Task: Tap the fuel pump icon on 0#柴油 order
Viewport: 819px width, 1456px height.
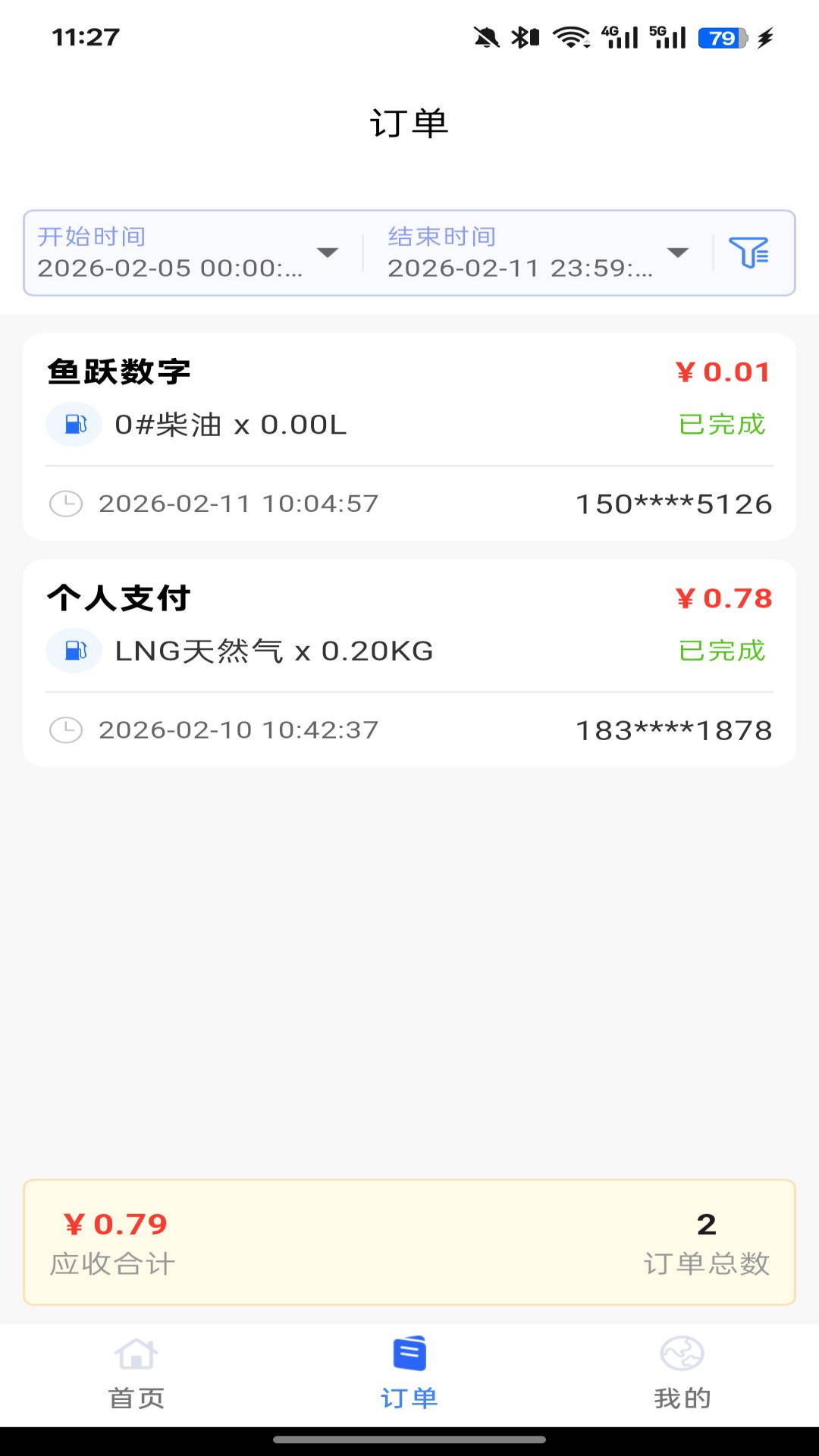Action: tap(74, 425)
